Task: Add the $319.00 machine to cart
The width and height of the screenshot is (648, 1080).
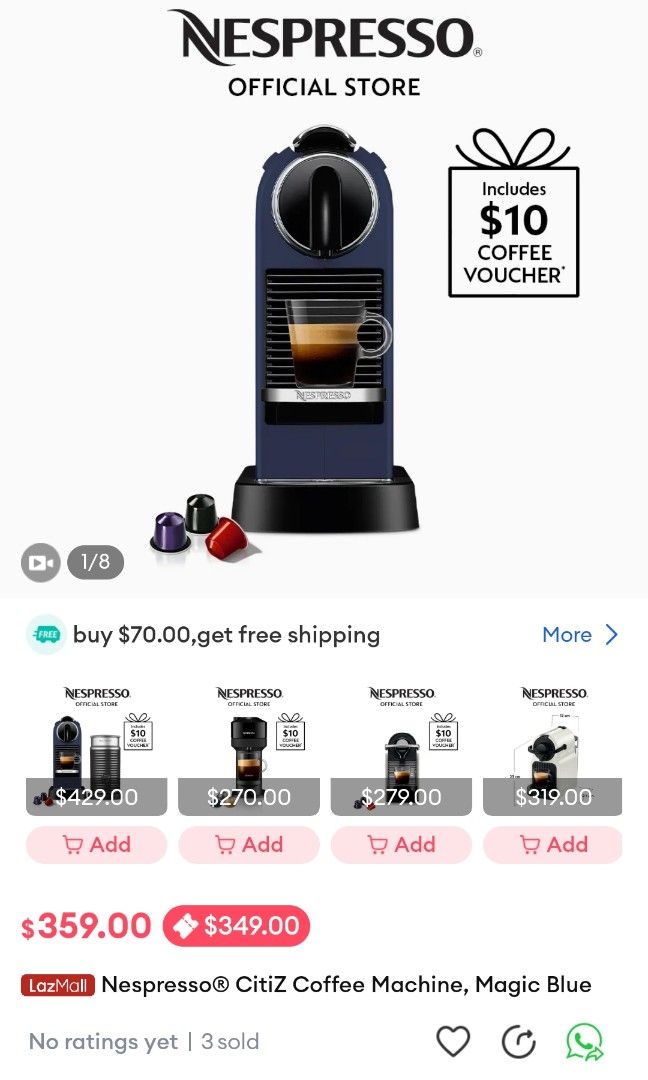Action: pos(553,845)
